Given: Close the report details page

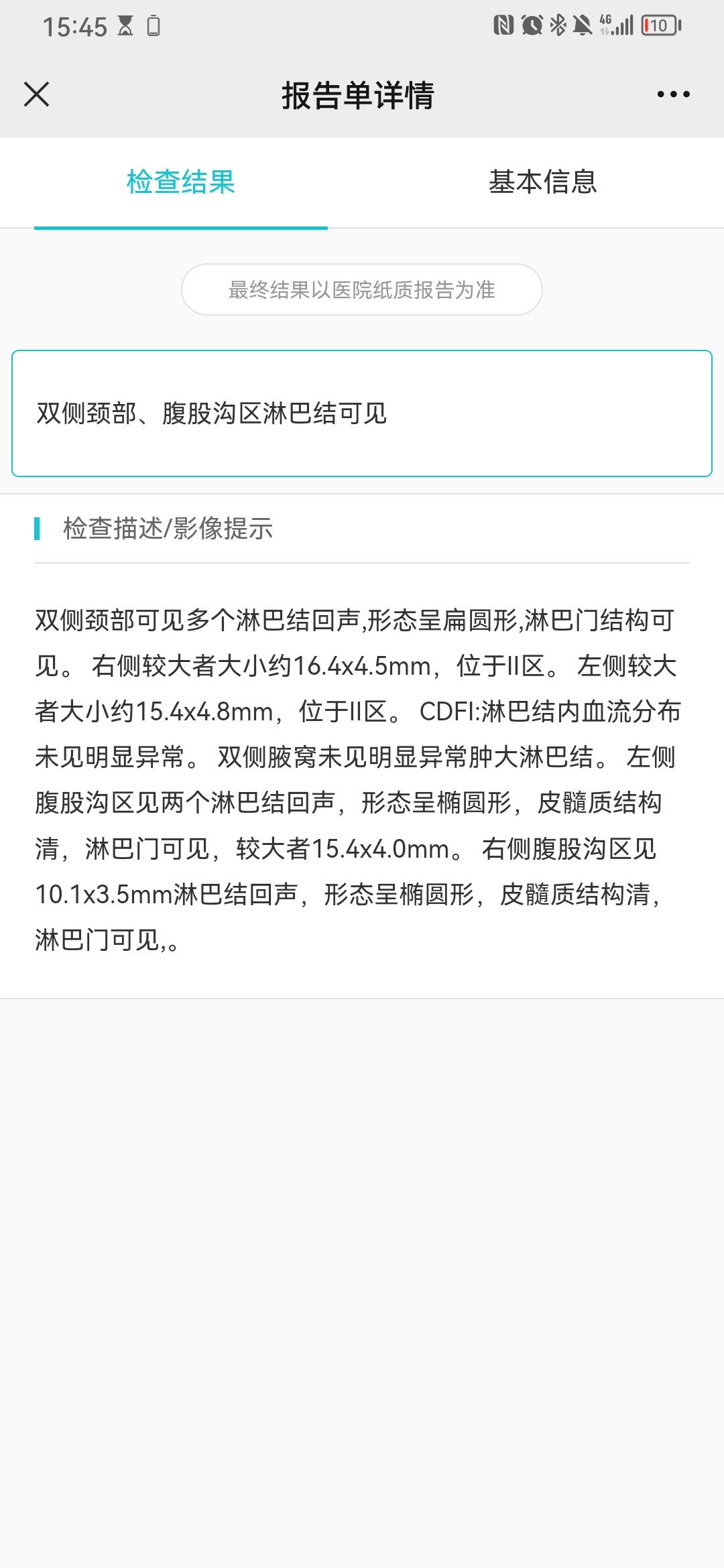Looking at the screenshot, I should [x=36, y=94].
